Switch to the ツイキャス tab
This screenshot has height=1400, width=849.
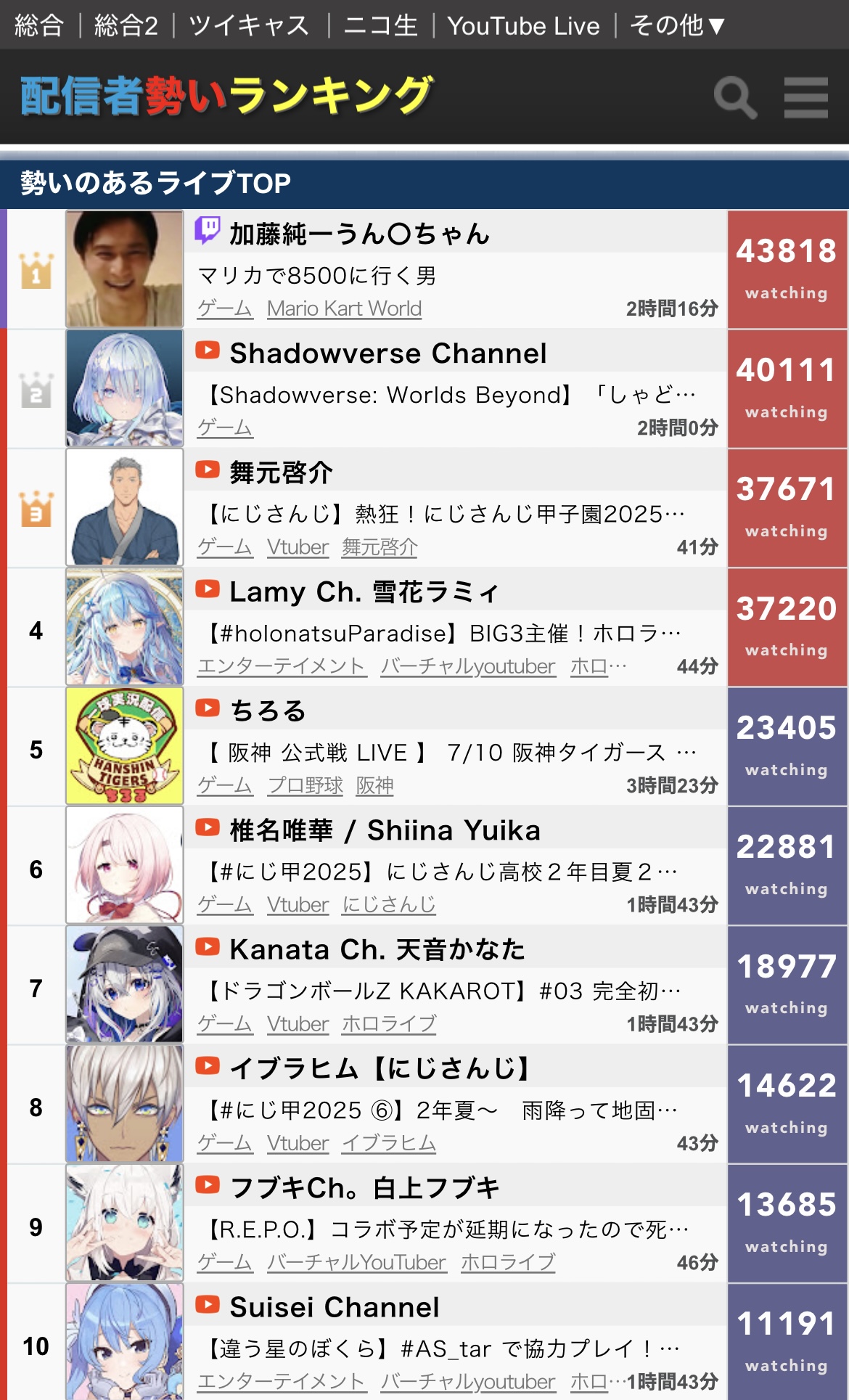(249, 25)
